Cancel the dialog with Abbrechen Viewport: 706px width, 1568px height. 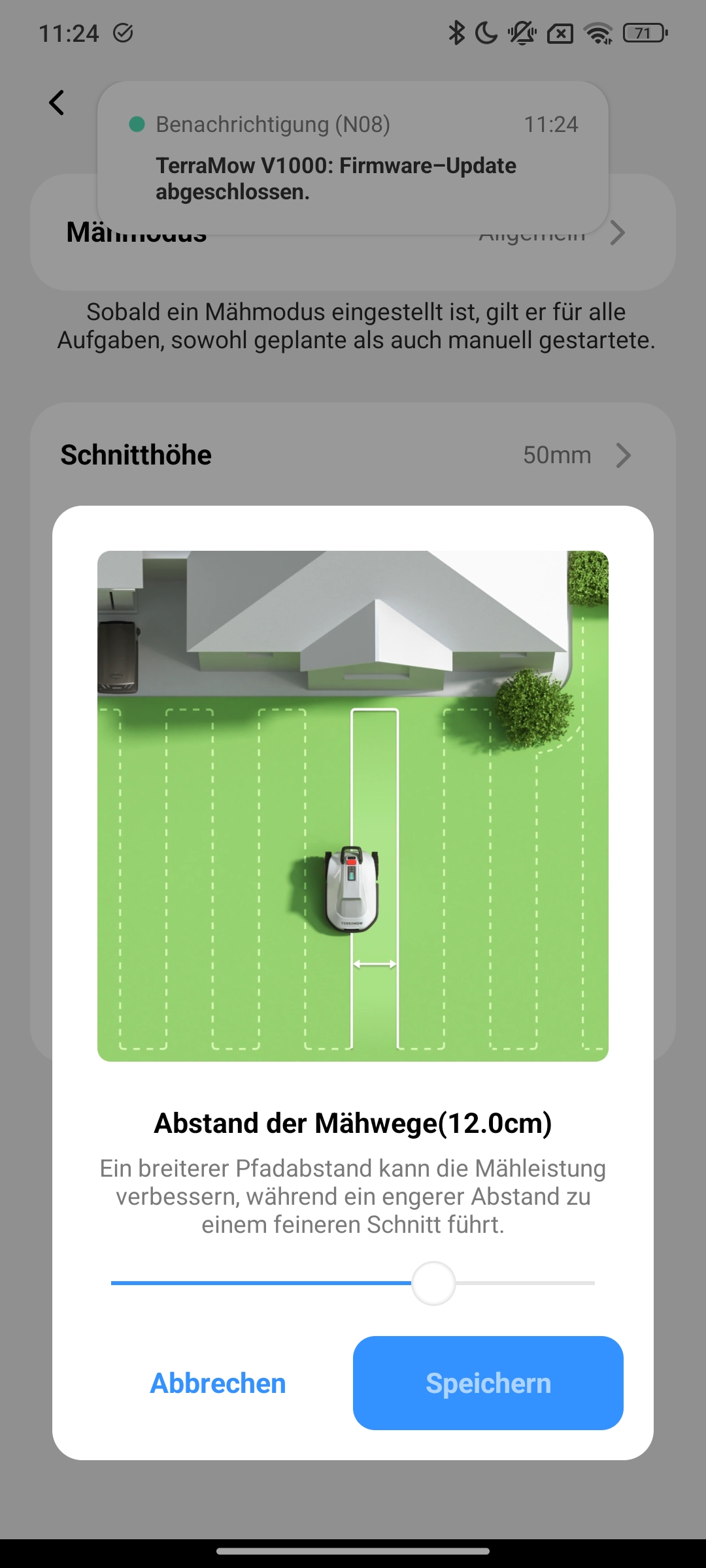(218, 1383)
